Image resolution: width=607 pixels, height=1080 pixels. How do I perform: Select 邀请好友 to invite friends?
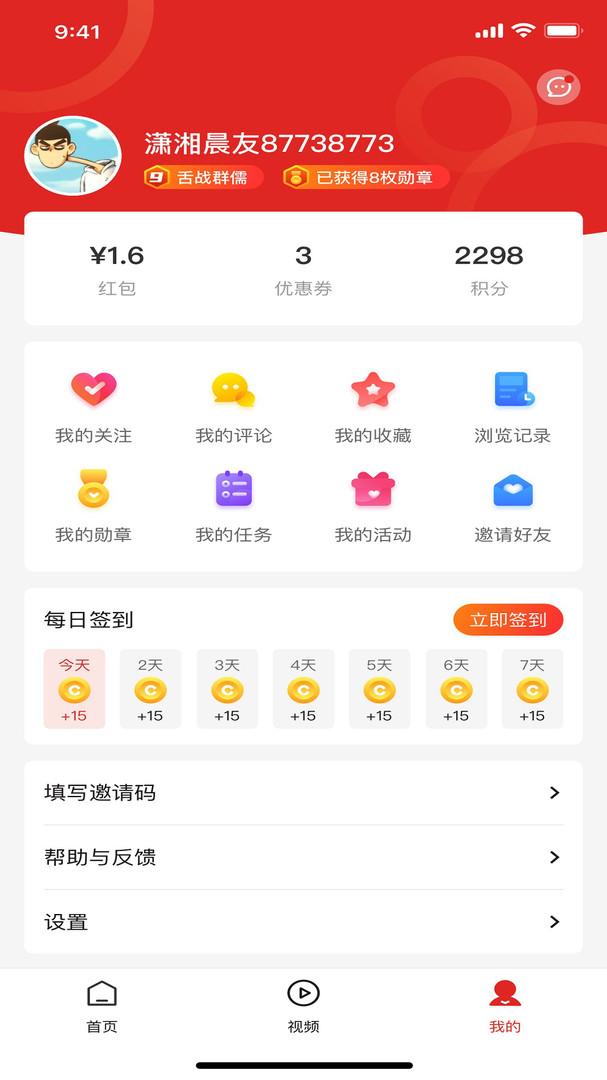point(513,505)
